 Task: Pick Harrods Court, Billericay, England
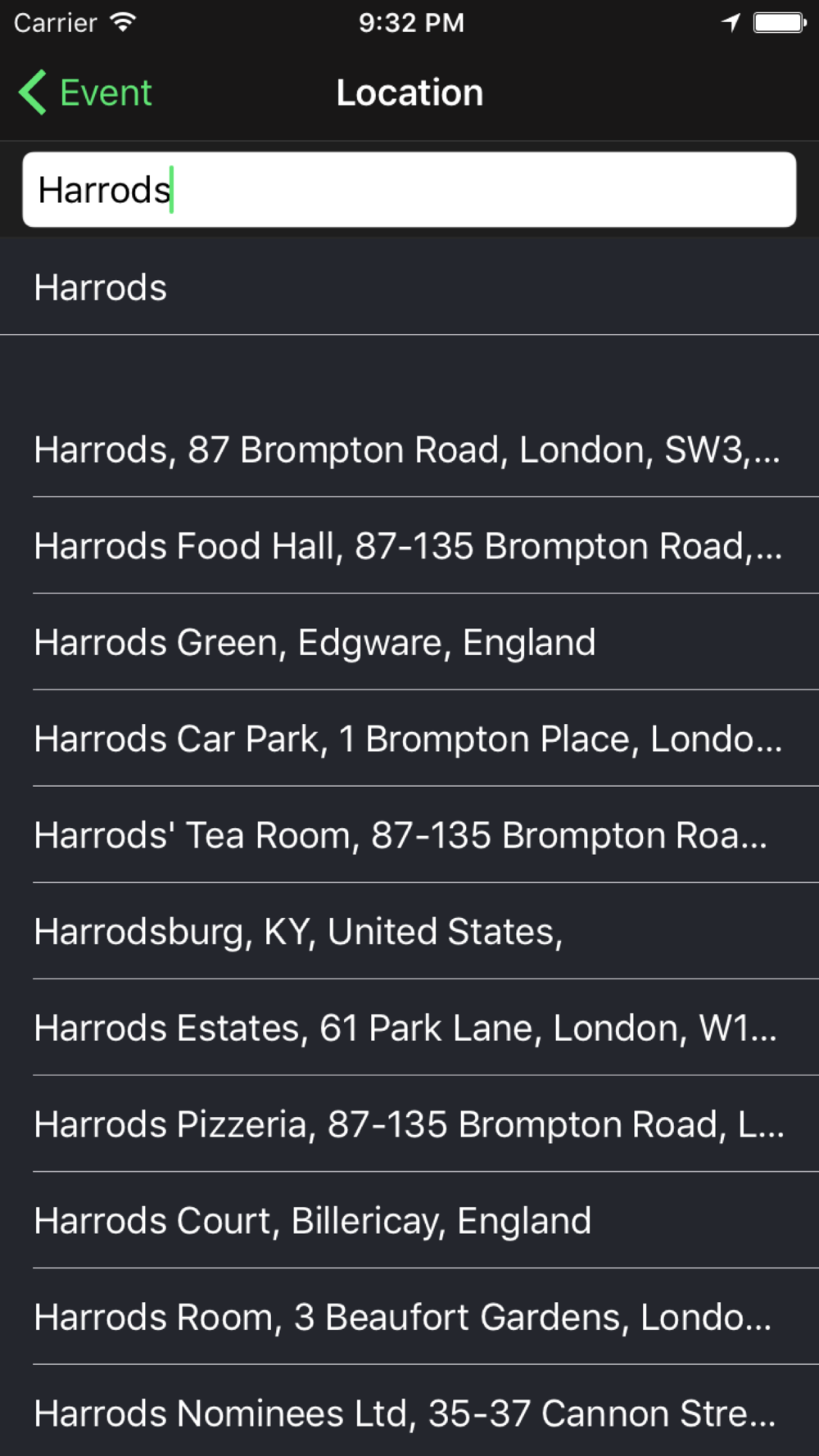[x=409, y=1221]
